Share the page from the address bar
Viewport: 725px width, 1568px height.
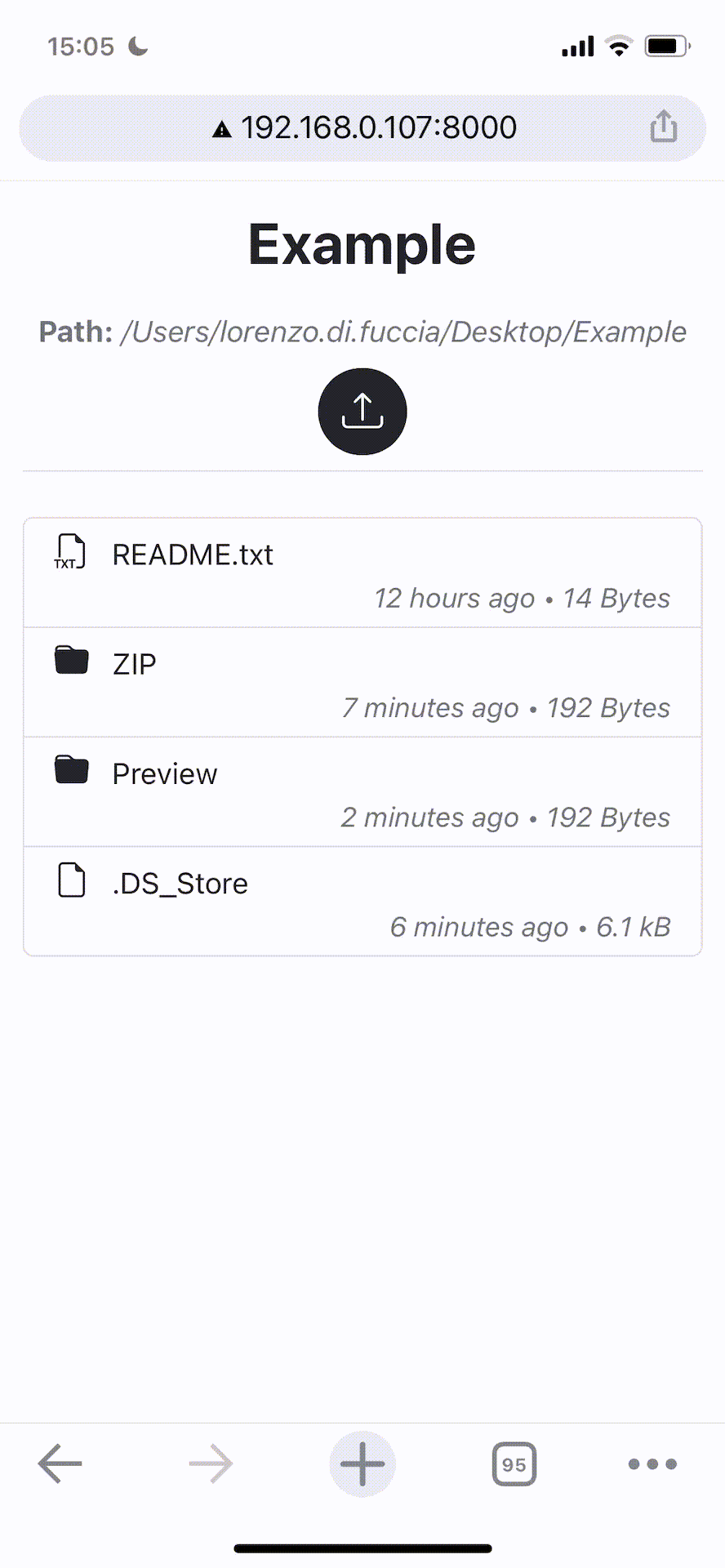tap(663, 127)
